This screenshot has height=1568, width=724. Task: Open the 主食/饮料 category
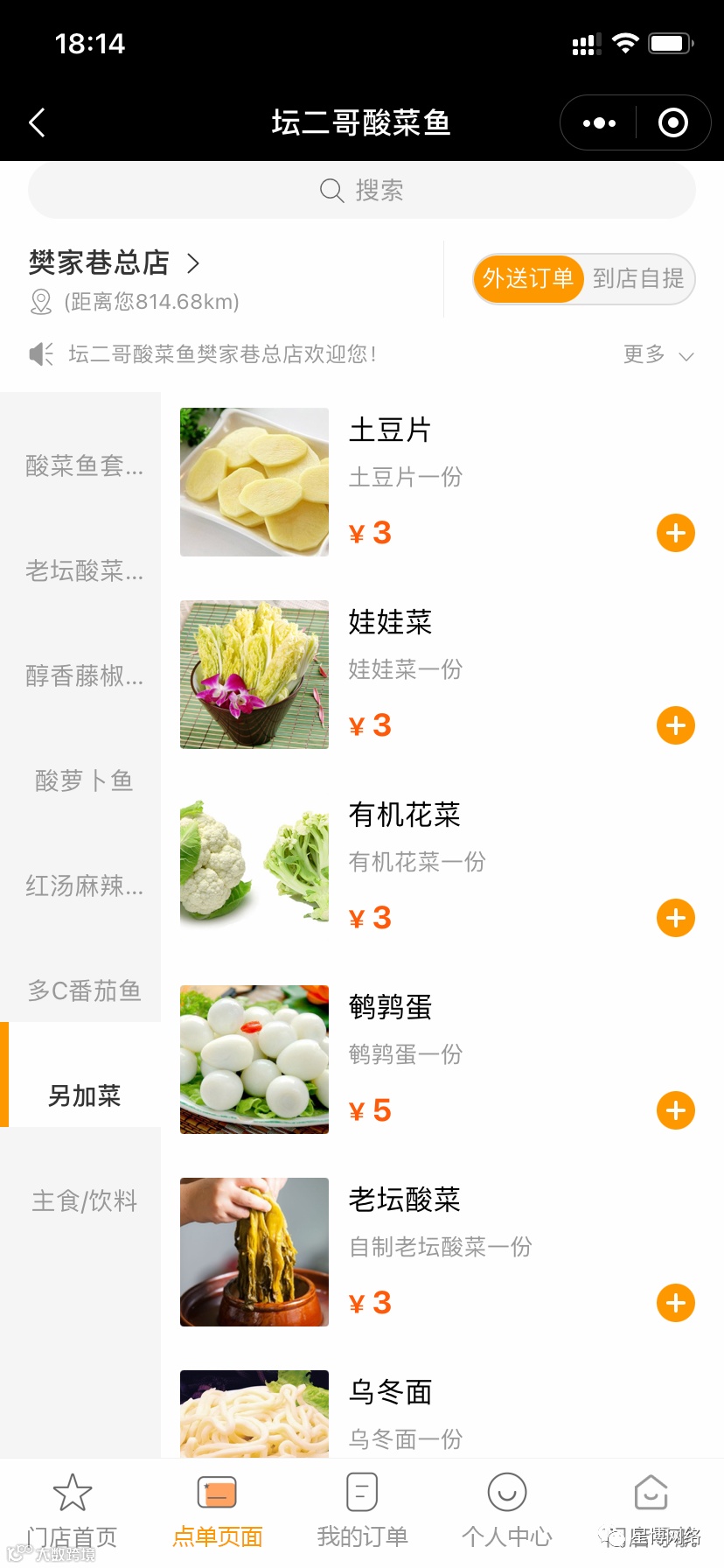point(84,1200)
